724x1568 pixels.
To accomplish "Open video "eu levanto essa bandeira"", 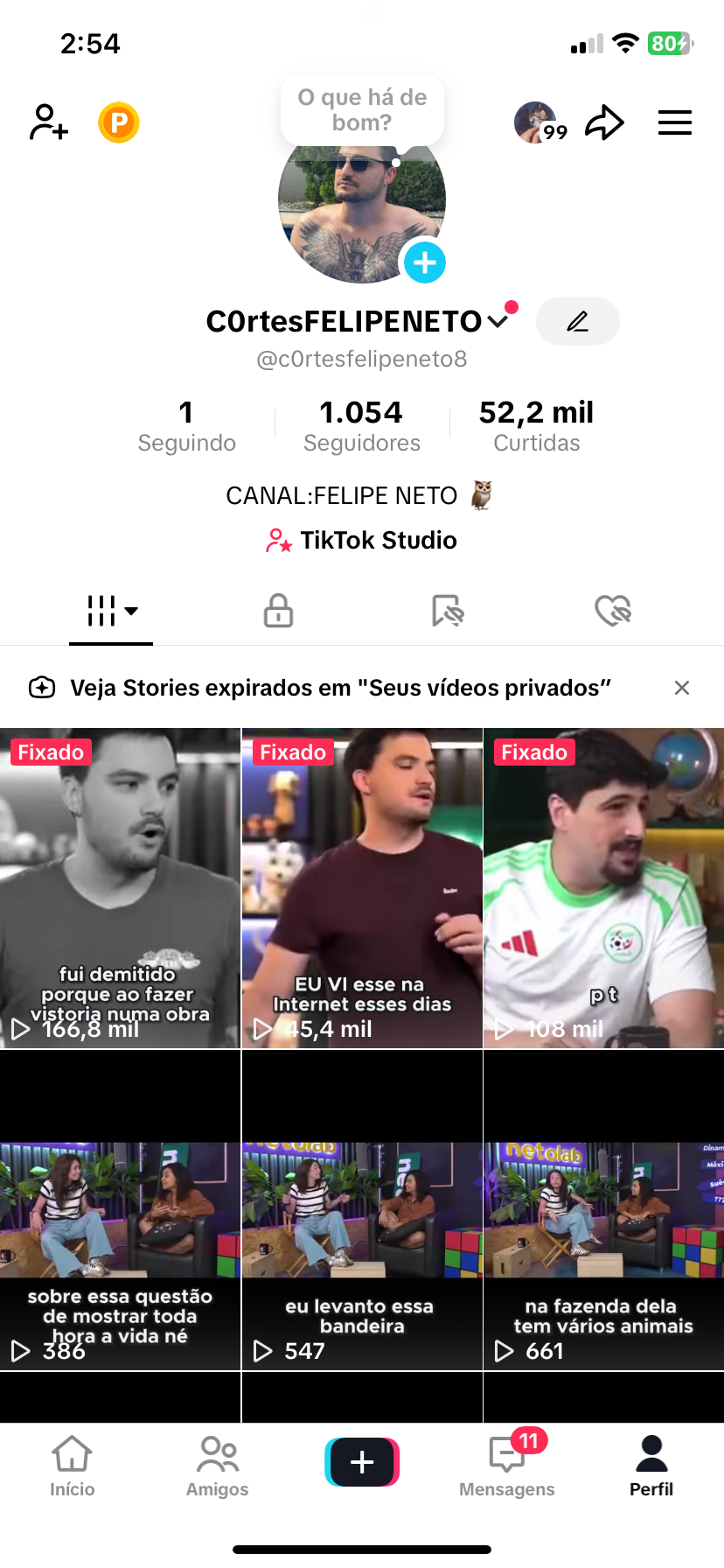I will pyautogui.click(x=362, y=1210).
